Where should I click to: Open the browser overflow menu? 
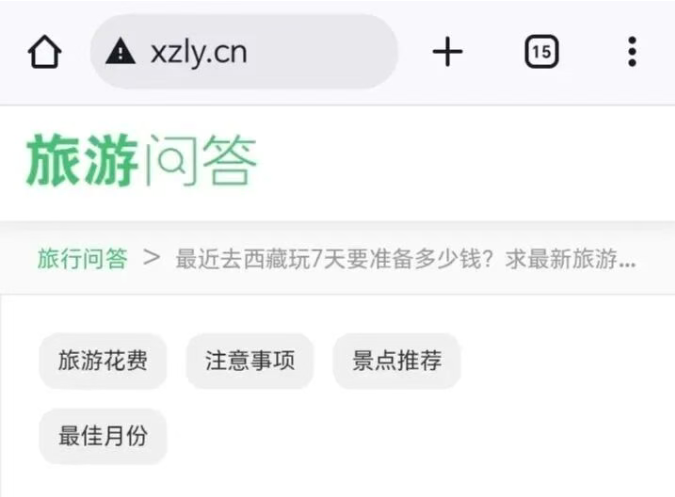tap(632, 52)
